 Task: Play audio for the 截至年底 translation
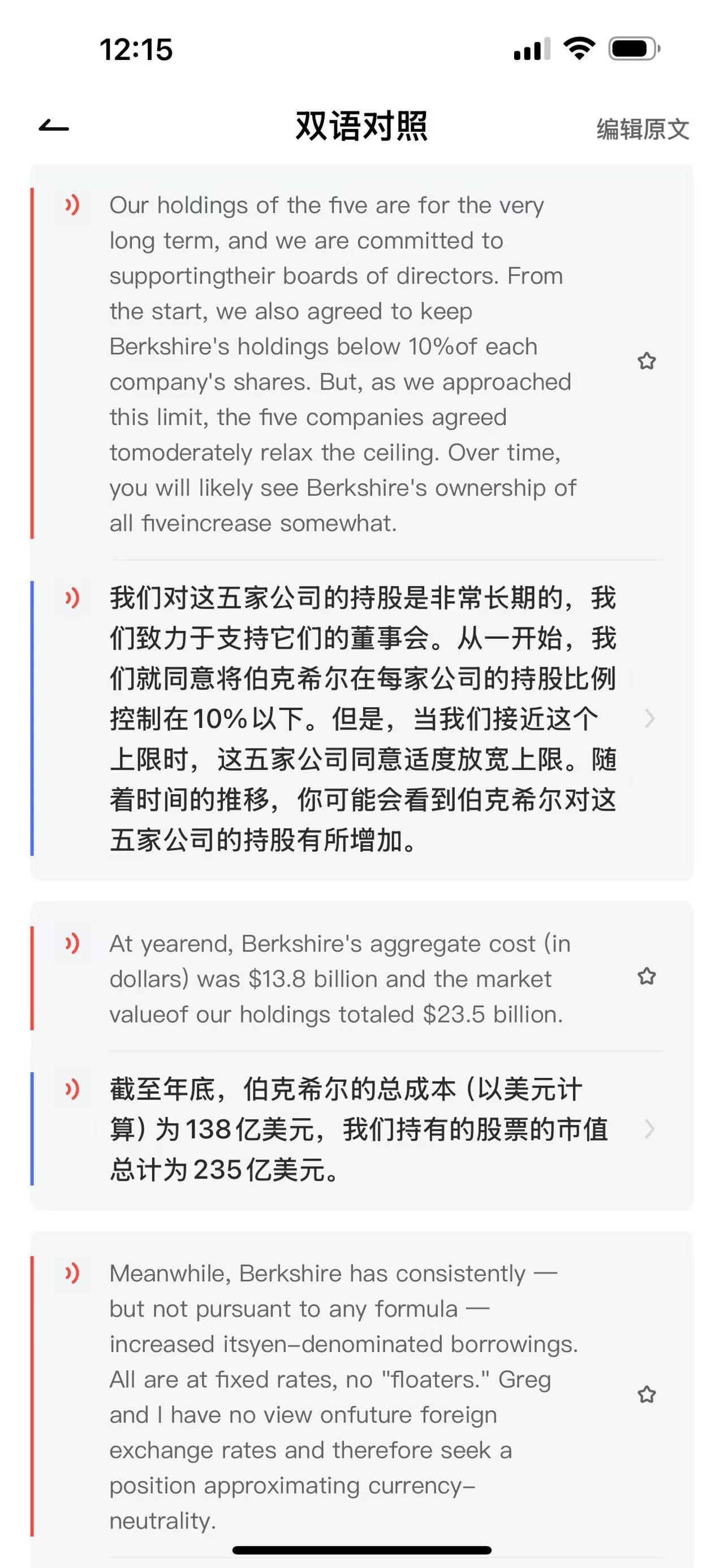[x=72, y=1089]
